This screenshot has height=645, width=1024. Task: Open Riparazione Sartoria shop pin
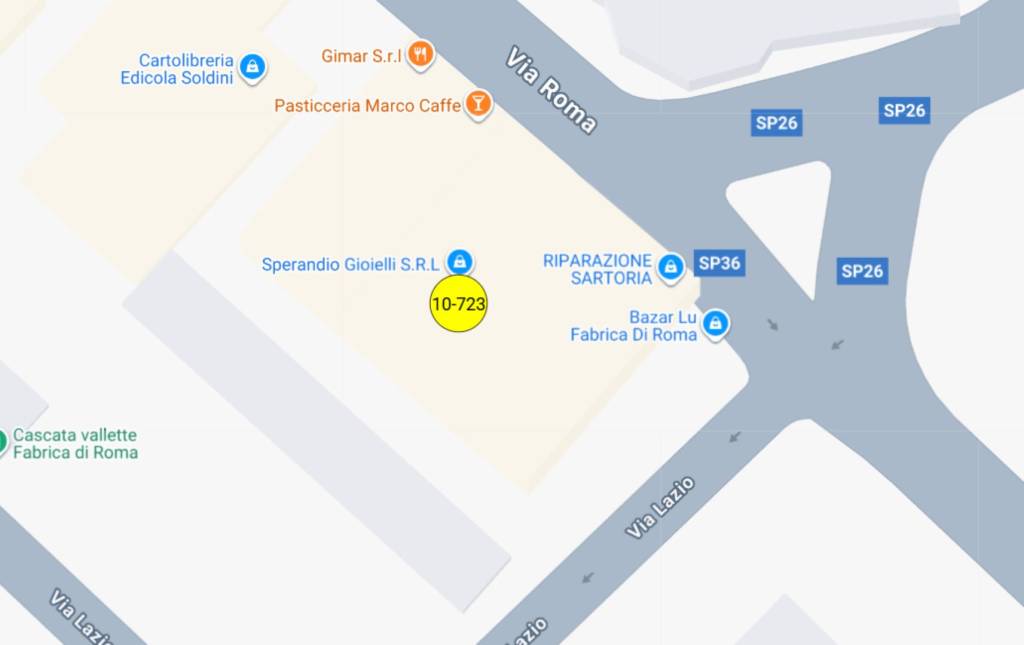click(671, 266)
